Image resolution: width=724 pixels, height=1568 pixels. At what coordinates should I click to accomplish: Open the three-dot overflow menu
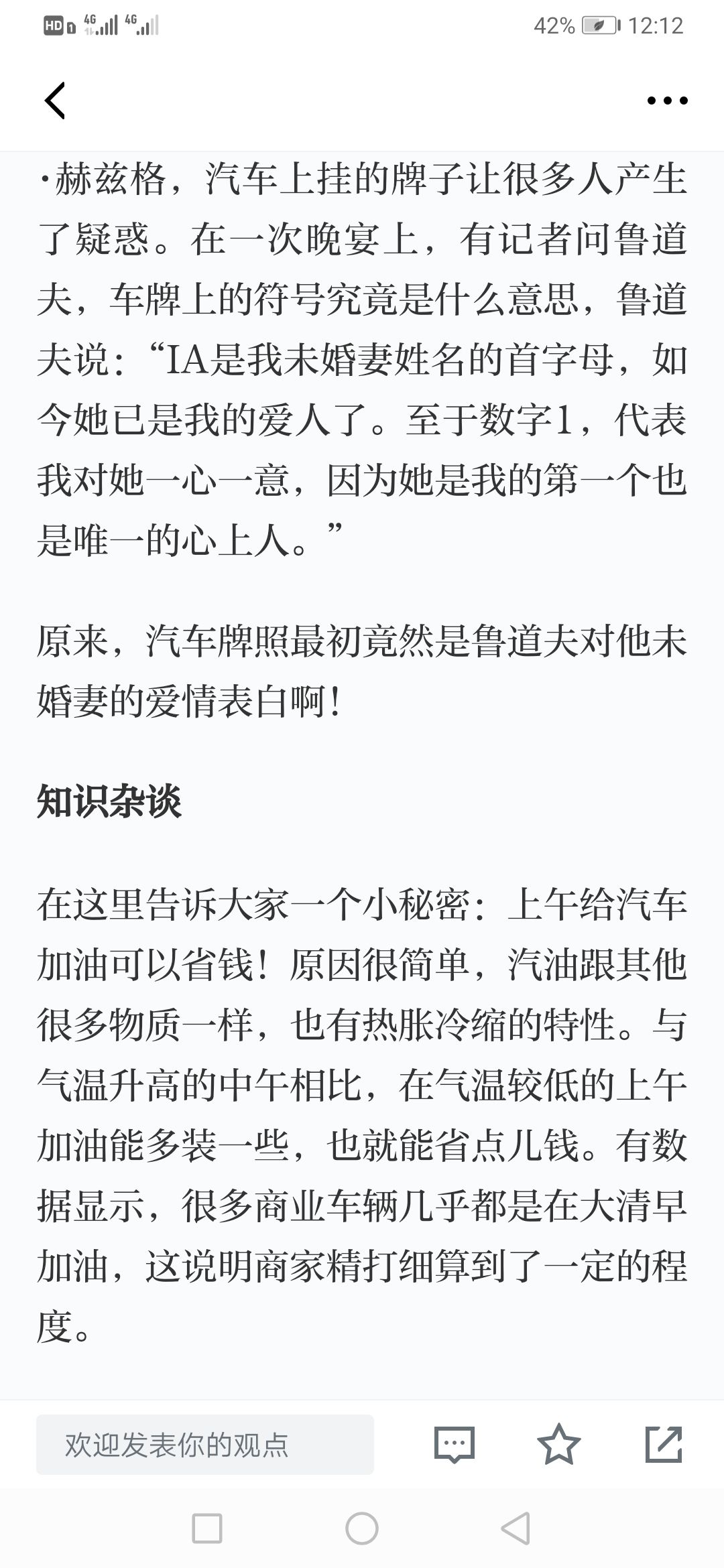(667, 101)
